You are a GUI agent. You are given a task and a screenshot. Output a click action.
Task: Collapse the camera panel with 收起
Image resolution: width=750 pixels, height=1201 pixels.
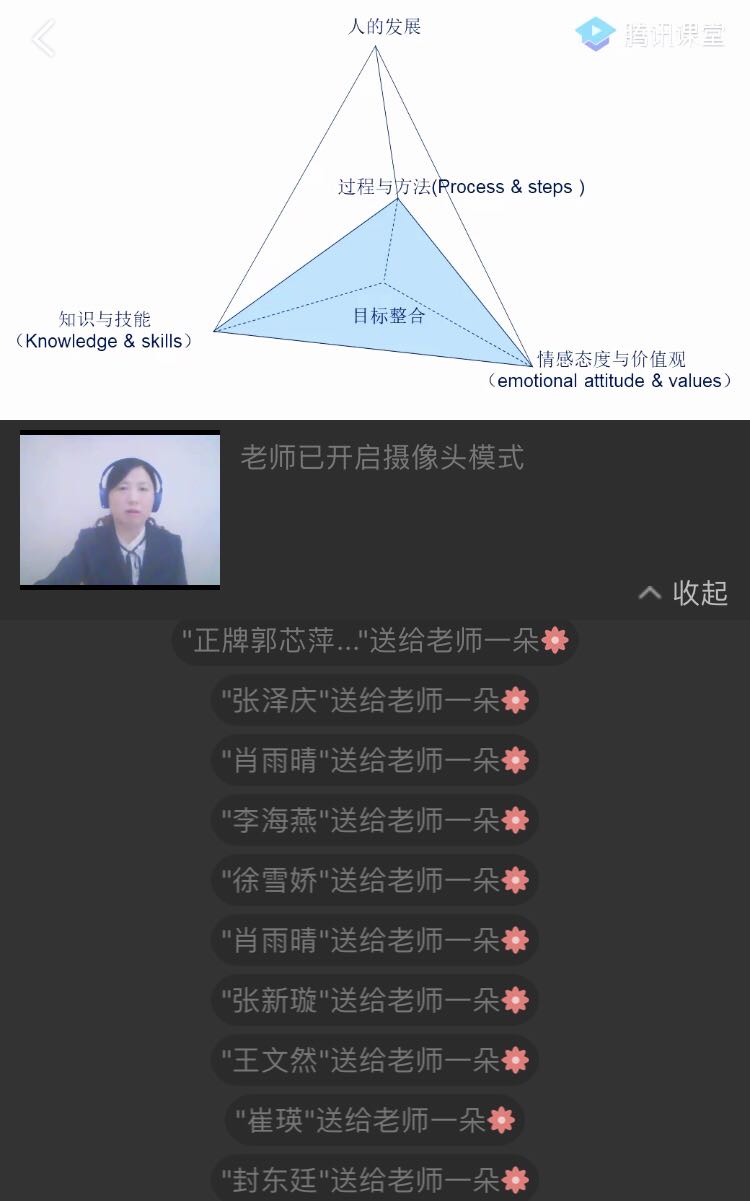pyautogui.click(x=684, y=592)
